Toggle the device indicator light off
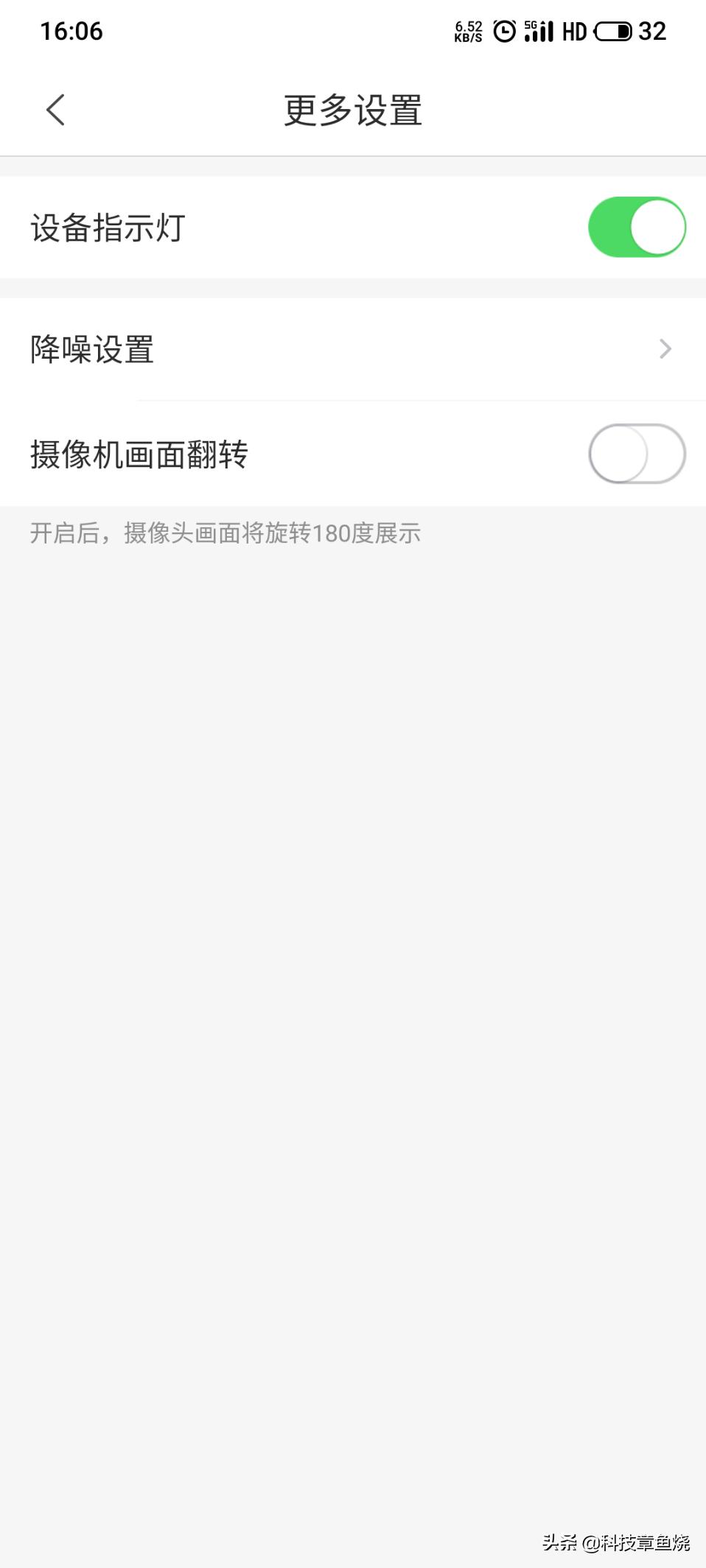 (x=638, y=227)
